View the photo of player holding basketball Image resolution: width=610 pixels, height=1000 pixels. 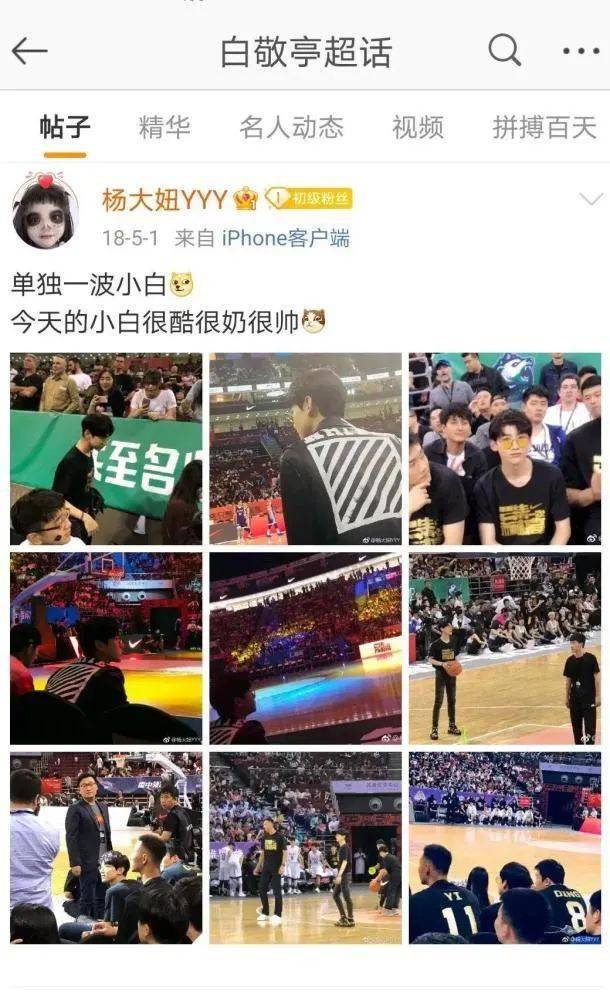pos(505,648)
